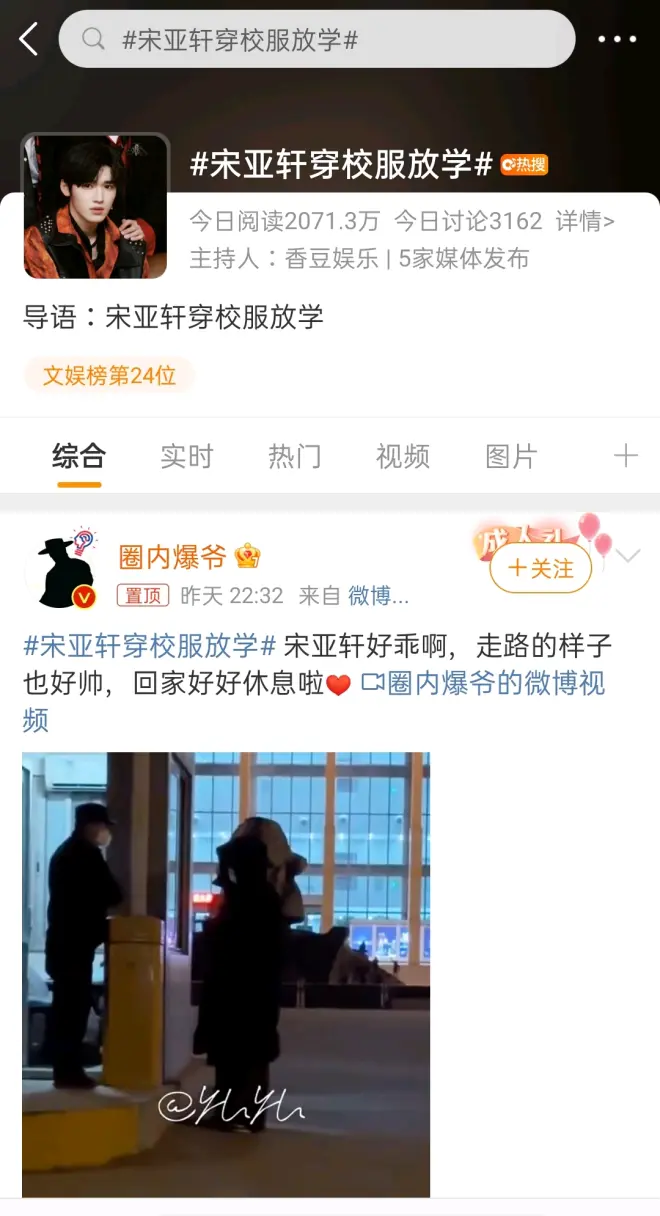Viewport: 660px width, 1216px height.
Task: Open the three-dot overflow menu
Action: point(616,40)
